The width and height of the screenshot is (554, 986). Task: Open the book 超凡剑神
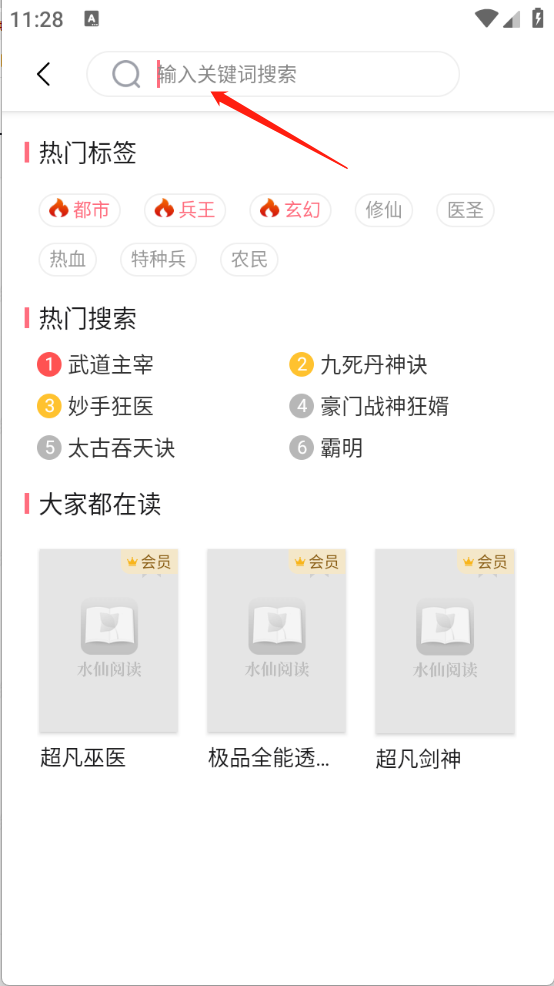pos(445,659)
